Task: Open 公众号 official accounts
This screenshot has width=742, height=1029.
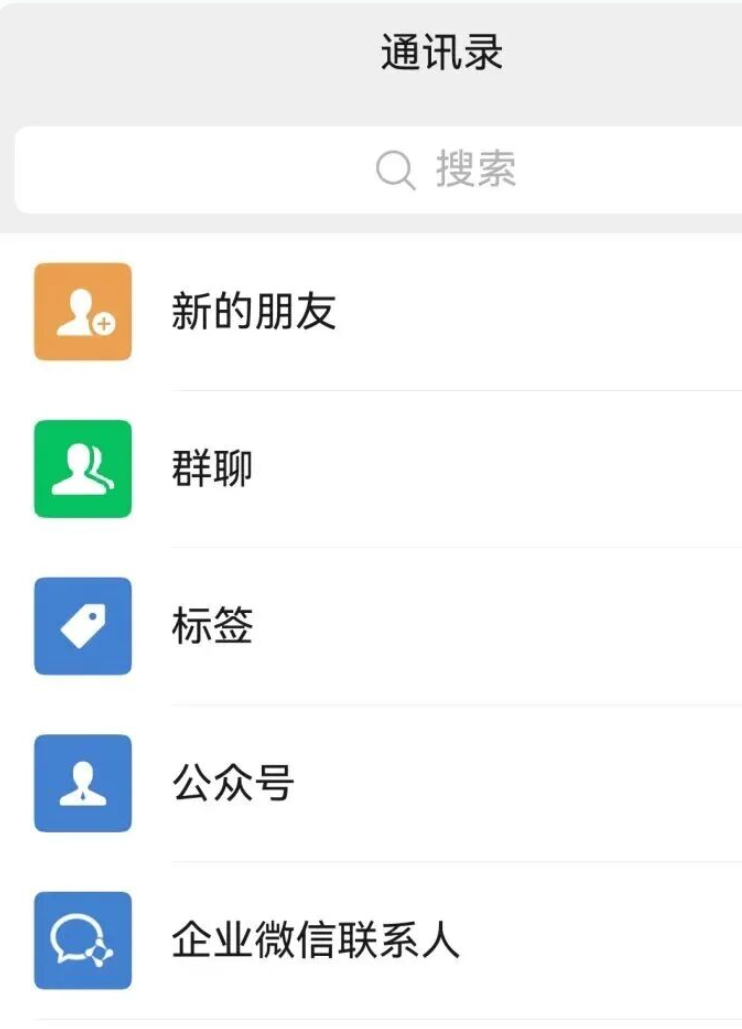Action: pyautogui.click(x=233, y=784)
